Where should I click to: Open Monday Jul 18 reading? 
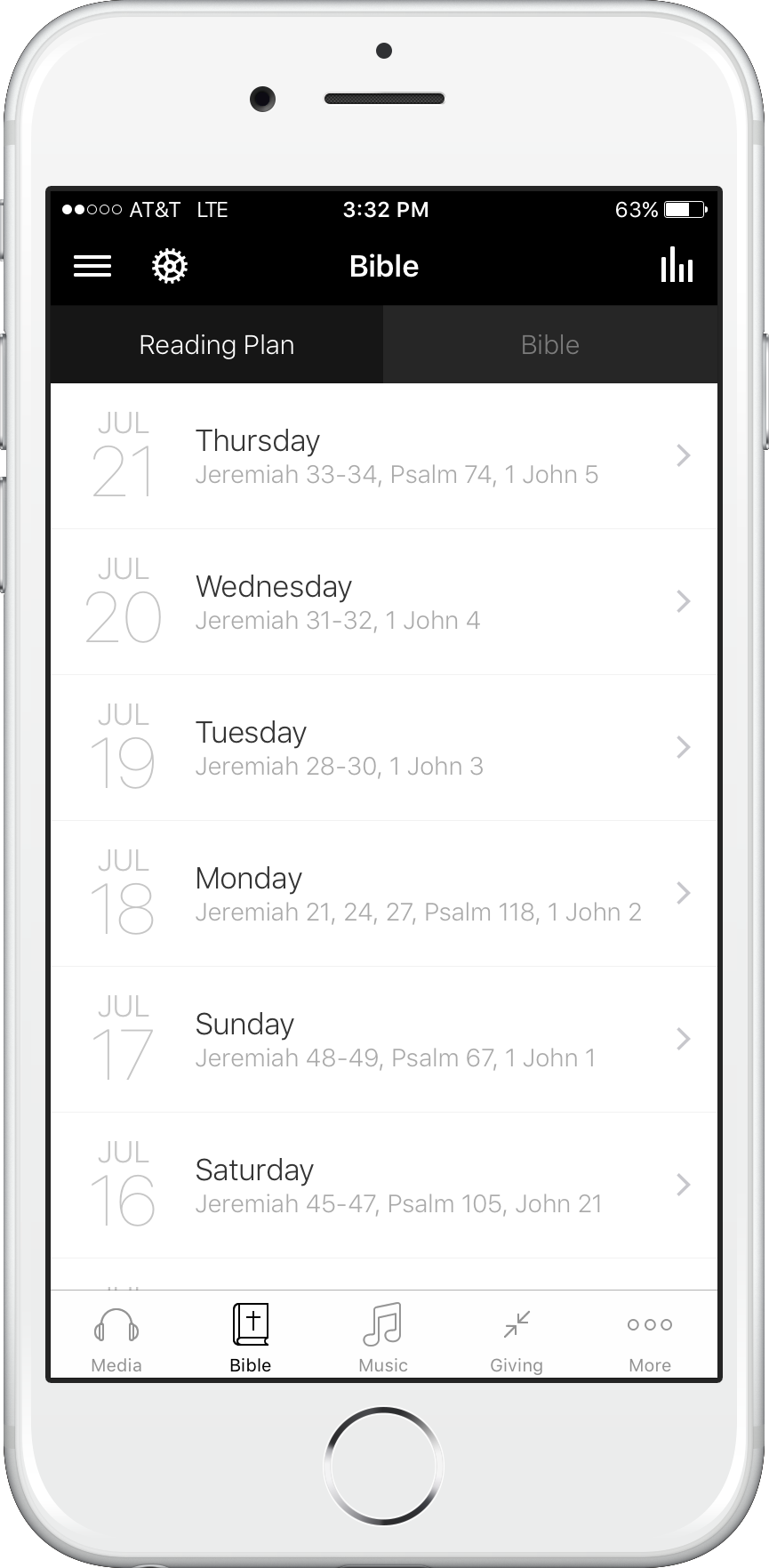(x=384, y=894)
